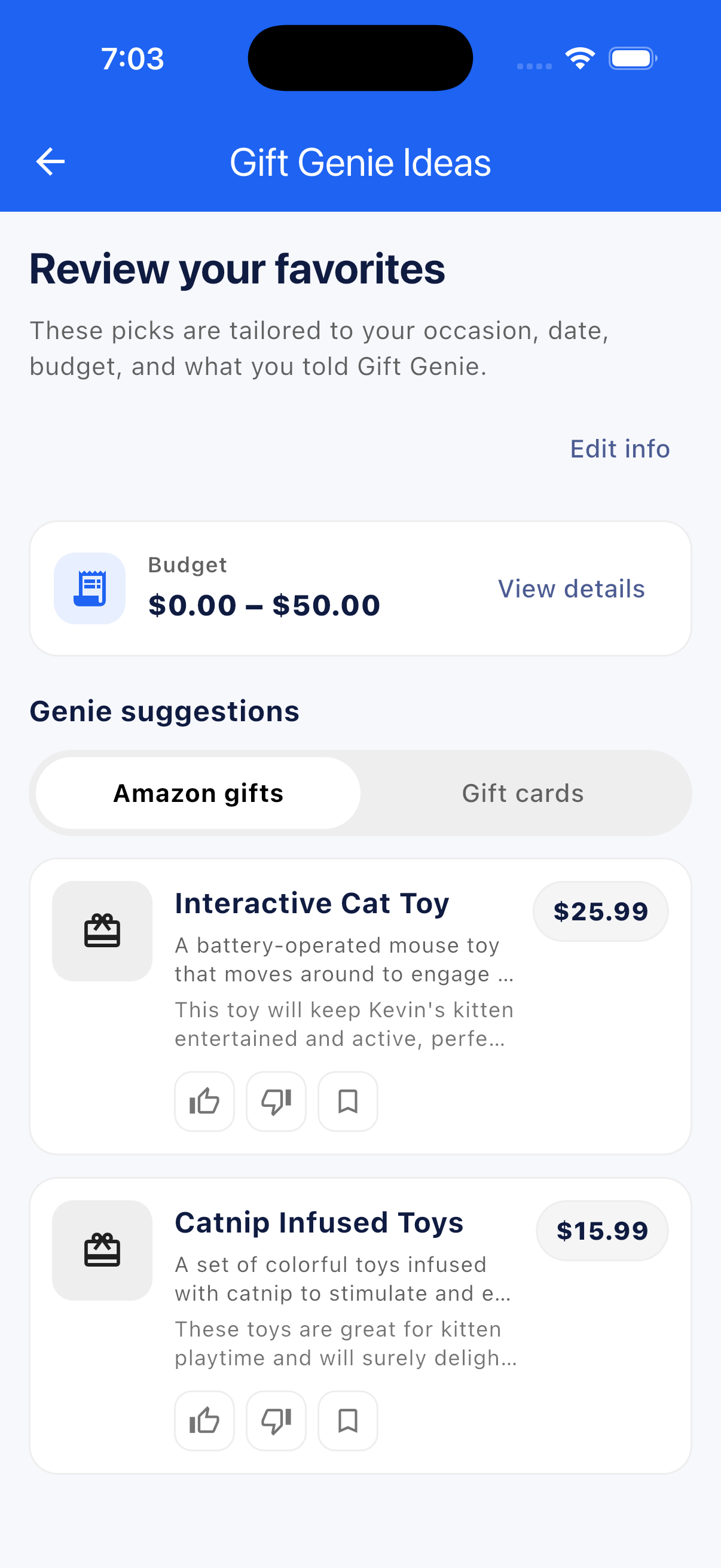
Task: Open the Catnip Infused Toys listing
Action: point(319,1222)
